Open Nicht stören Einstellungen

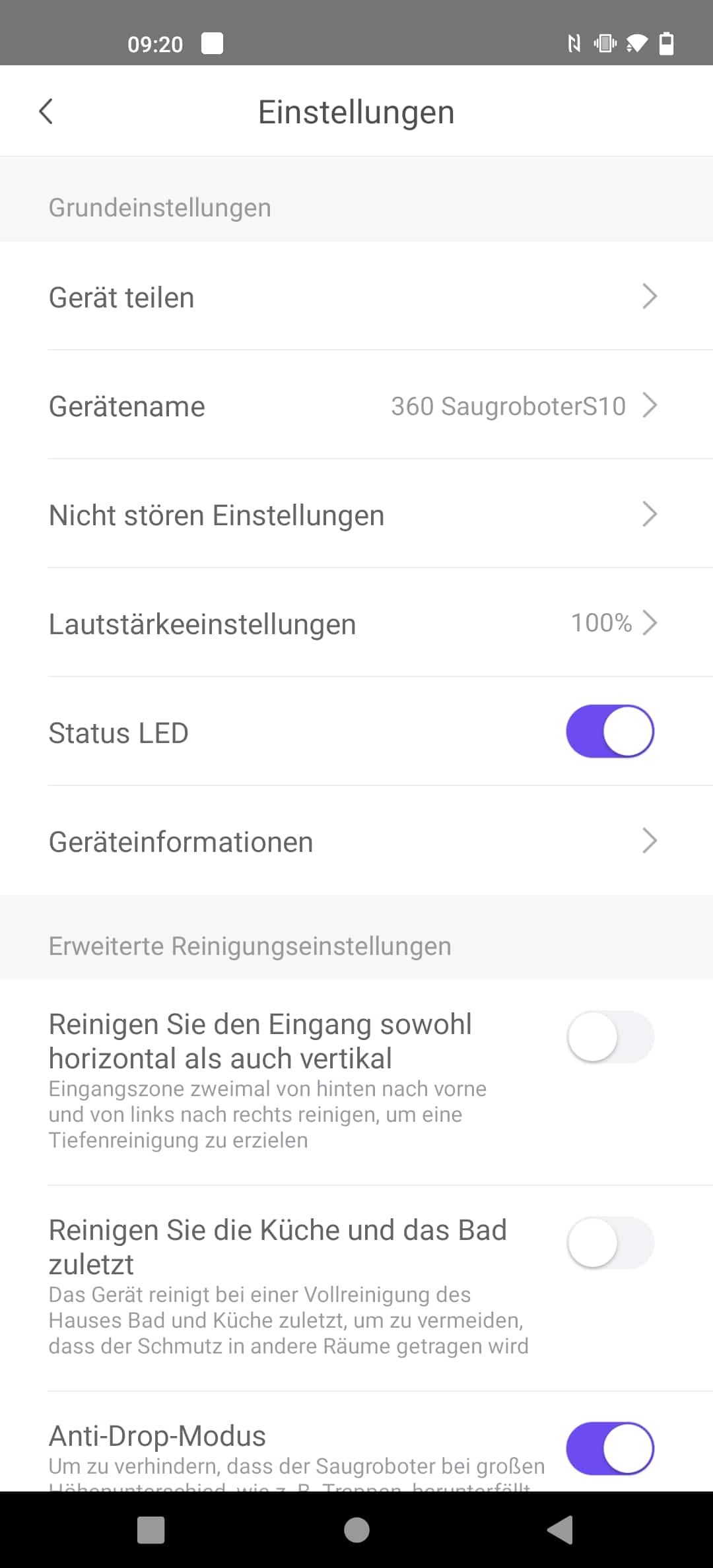(356, 514)
